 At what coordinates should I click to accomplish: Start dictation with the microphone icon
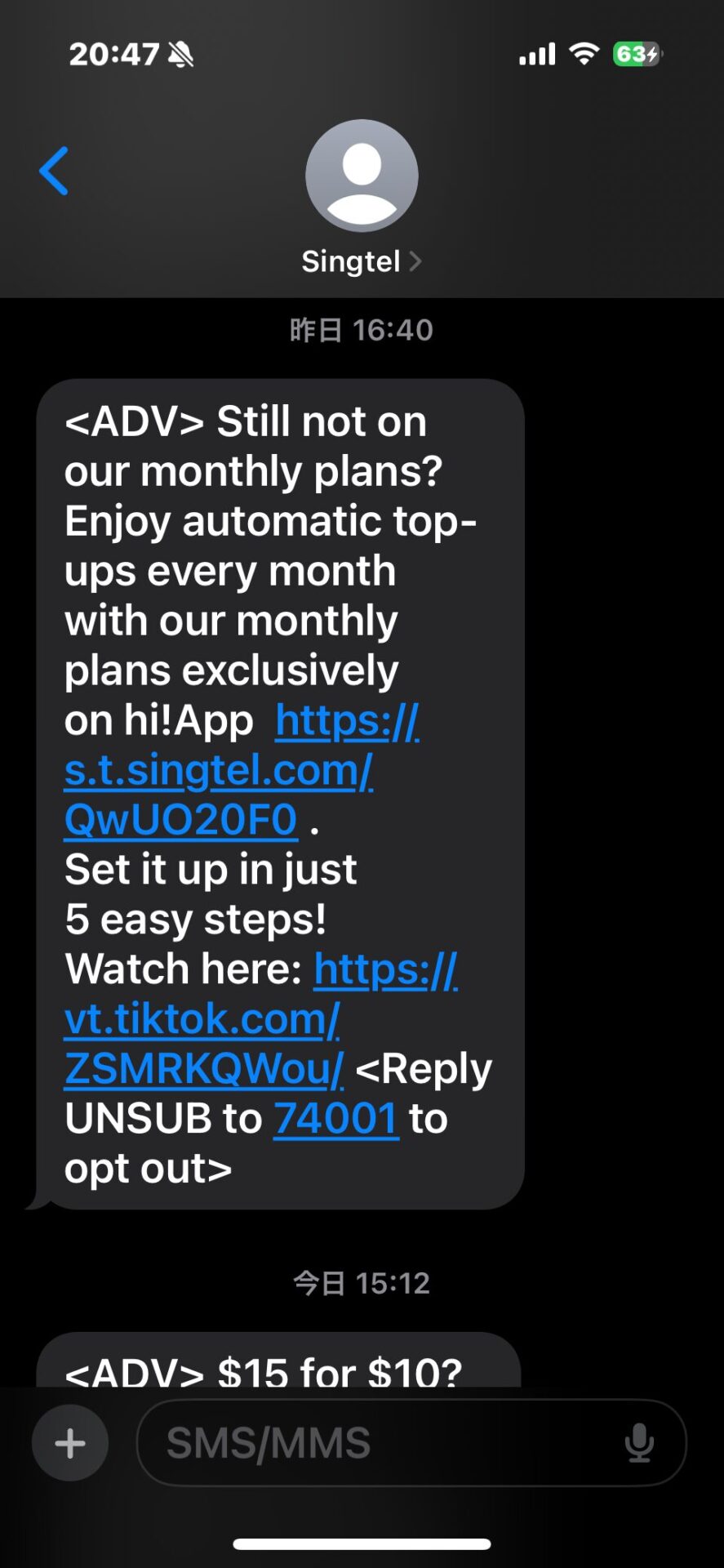click(x=639, y=1443)
